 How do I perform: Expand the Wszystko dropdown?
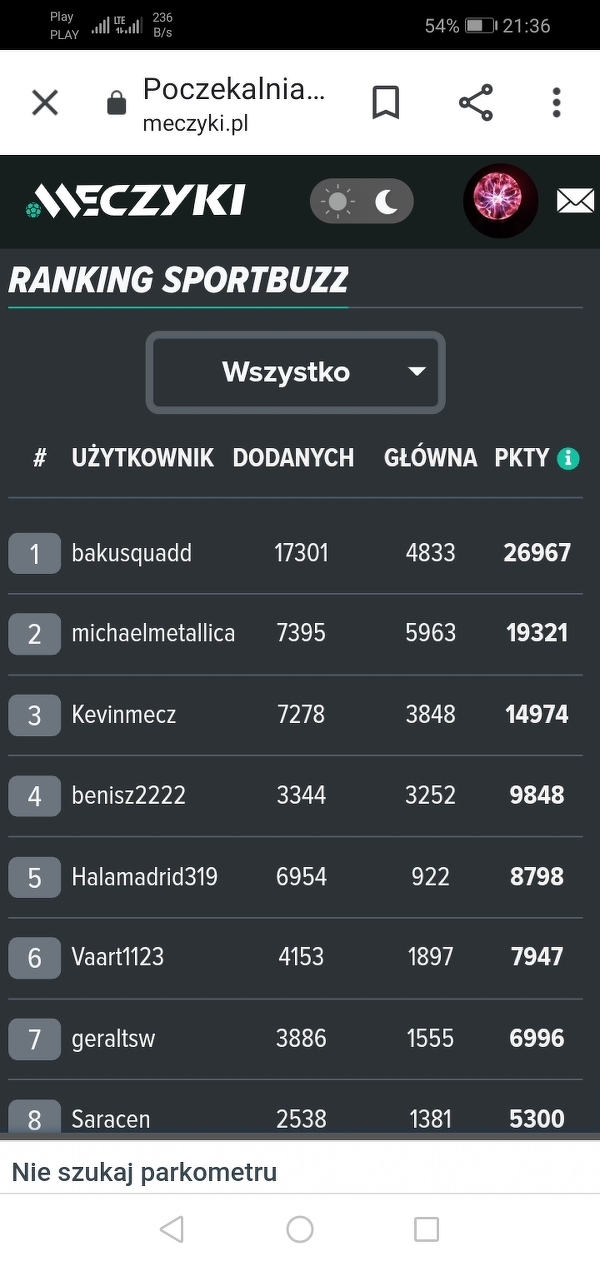click(x=296, y=372)
